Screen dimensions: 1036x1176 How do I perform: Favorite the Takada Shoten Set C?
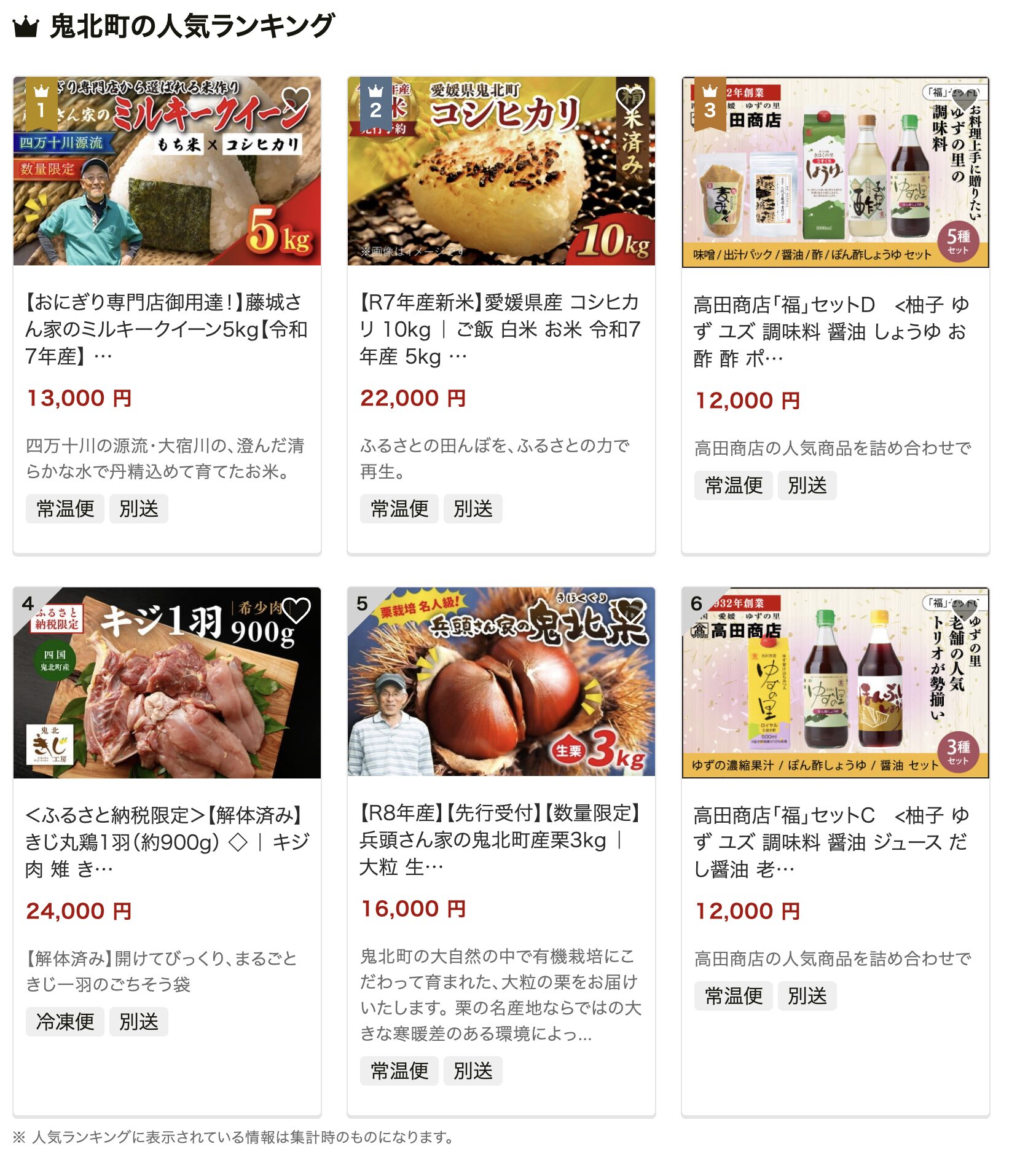[964, 610]
